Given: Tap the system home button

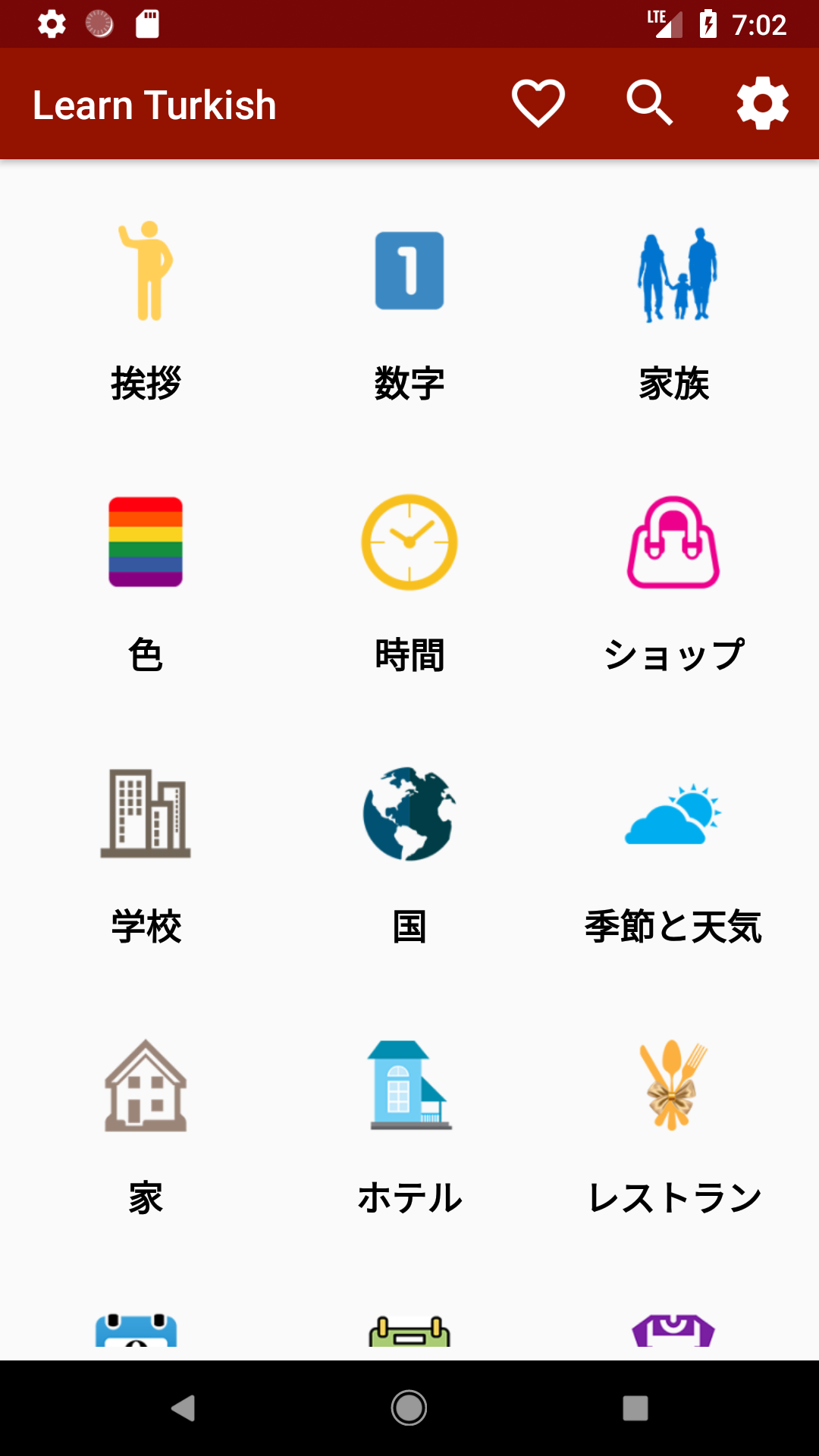Looking at the screenshot, I should pos(409,1408).
